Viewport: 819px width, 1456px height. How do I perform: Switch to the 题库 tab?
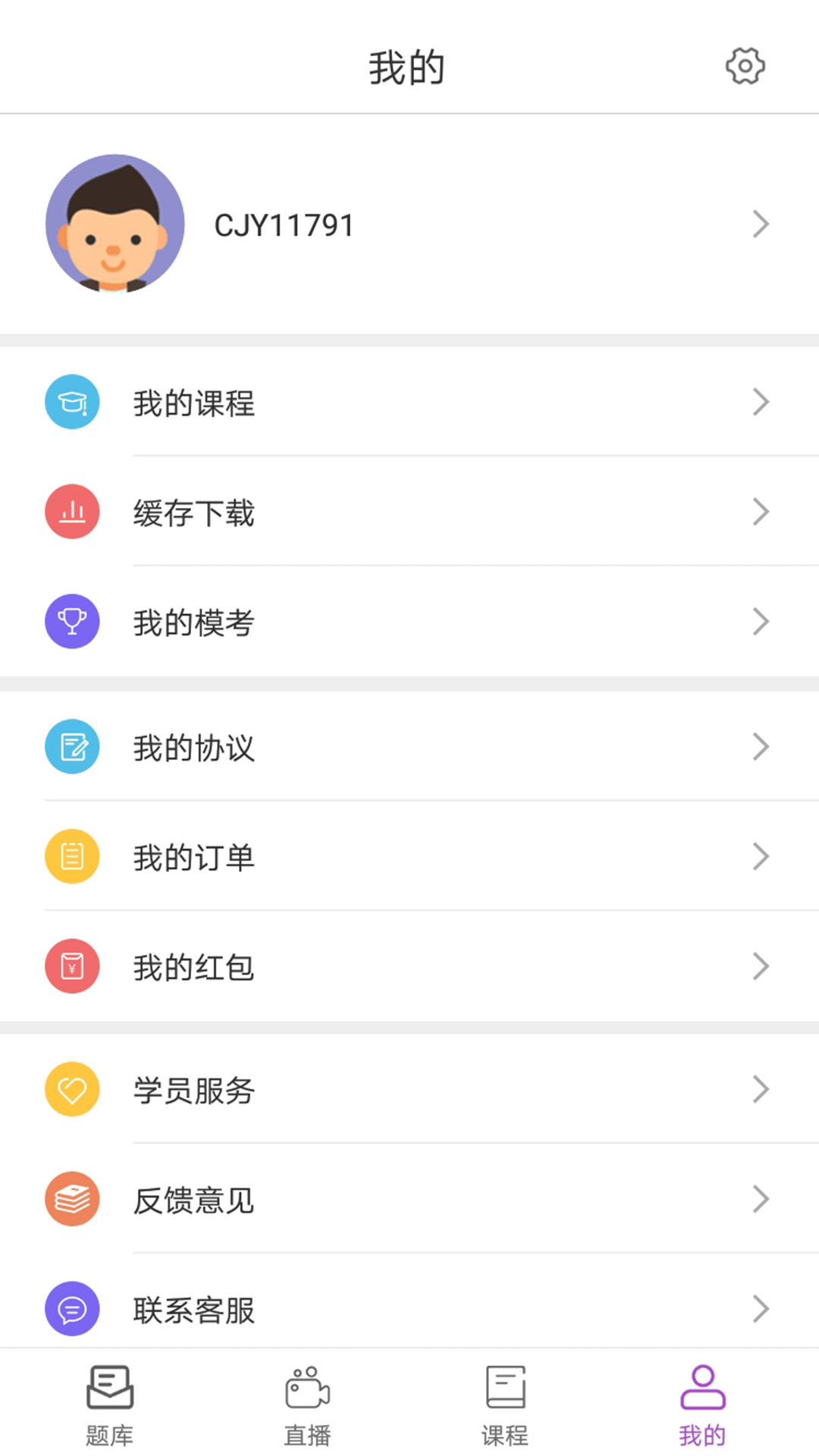tap(108, 1407)
